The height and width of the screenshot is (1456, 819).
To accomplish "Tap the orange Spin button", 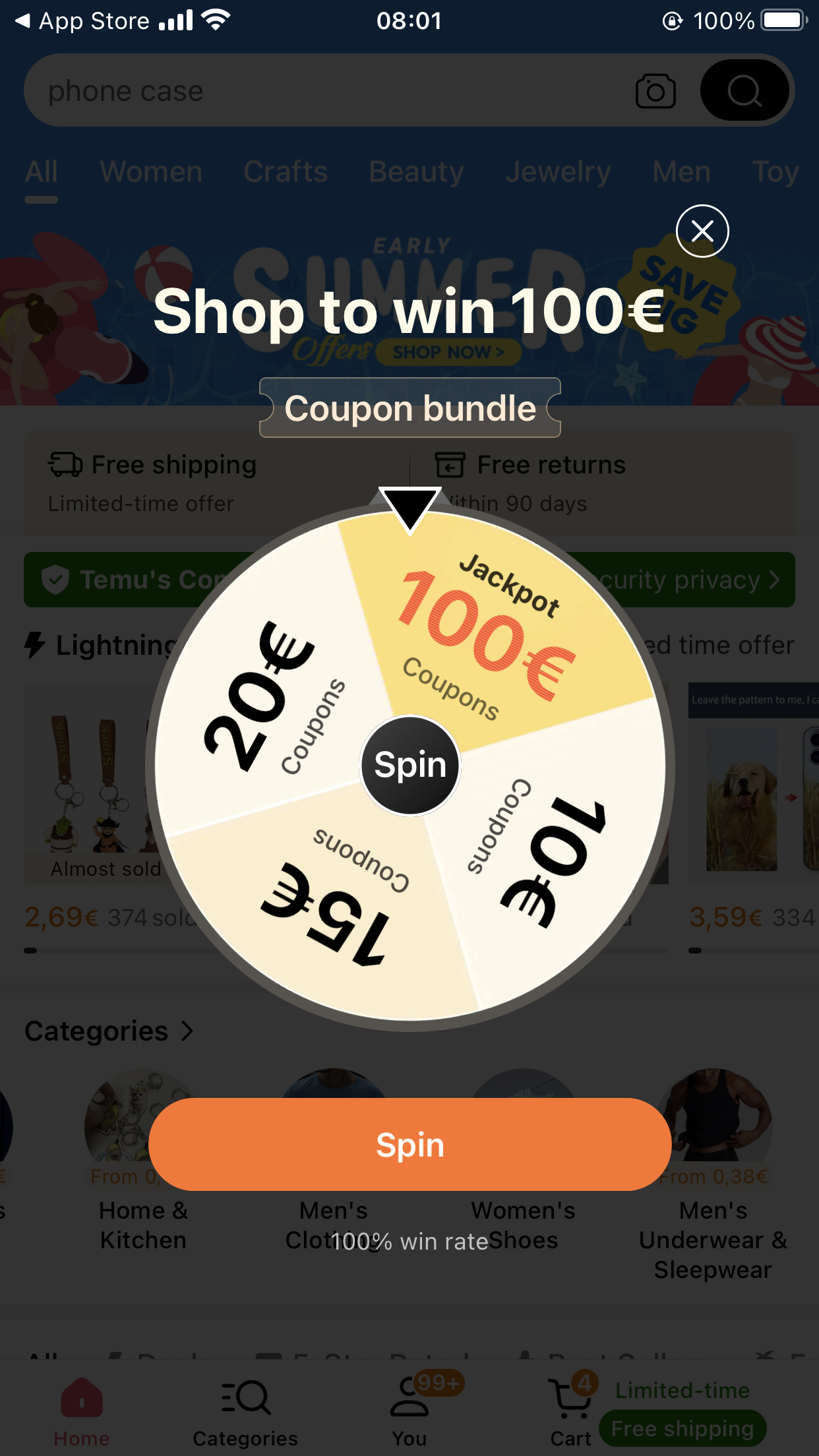I will [x=409, y=1145].
